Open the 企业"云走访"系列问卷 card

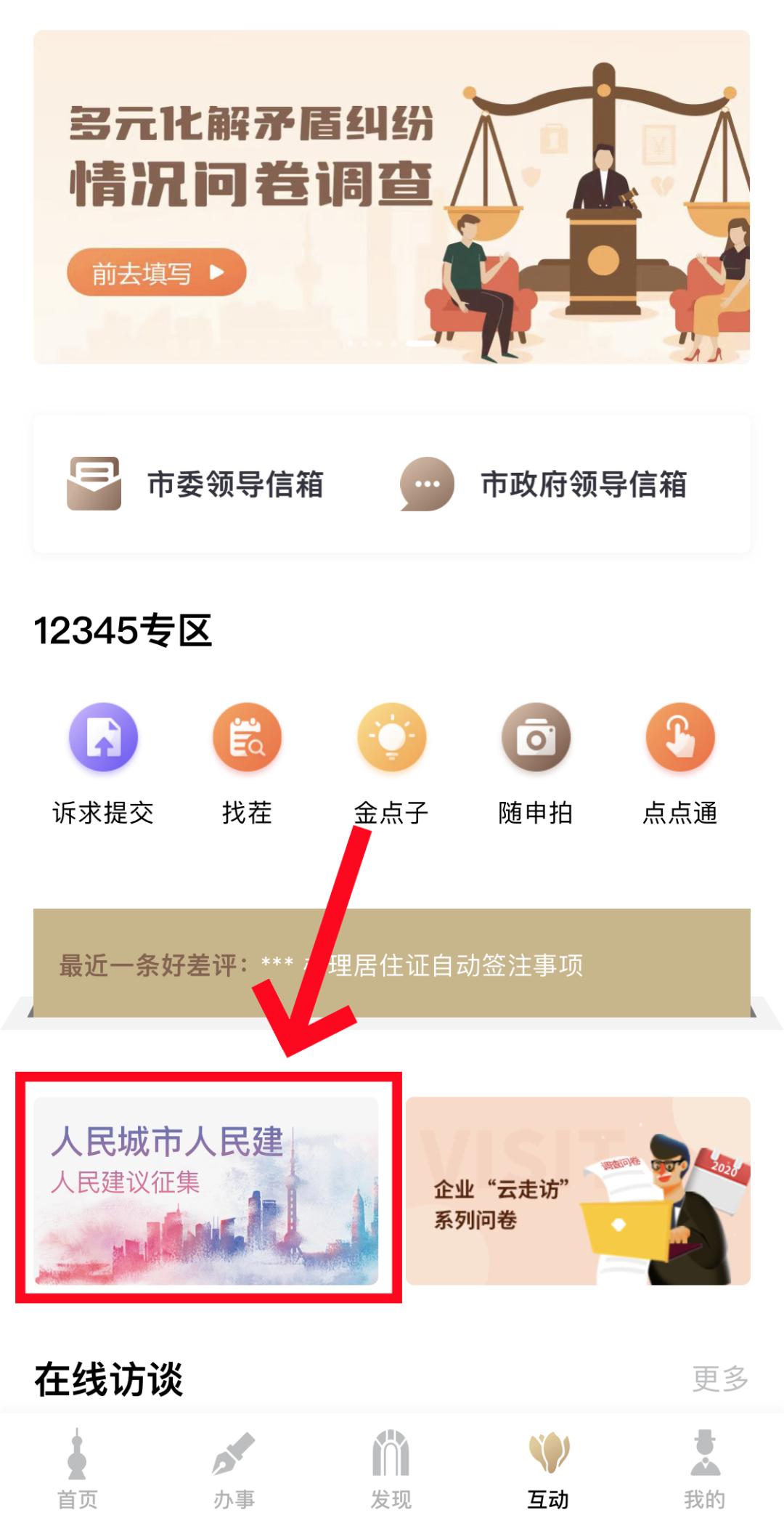click(x=578, y=1190)
